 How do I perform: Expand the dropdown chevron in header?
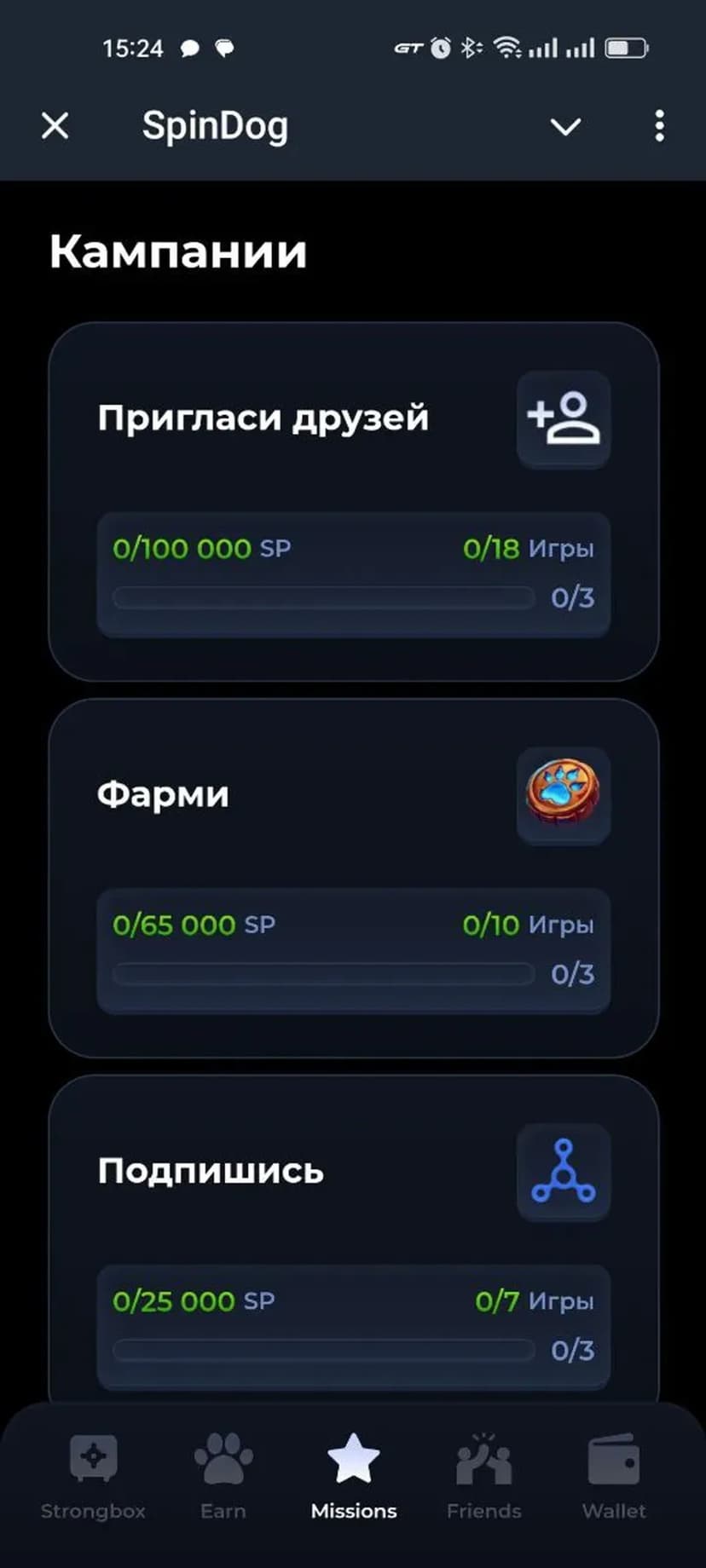tap(565, 127)
